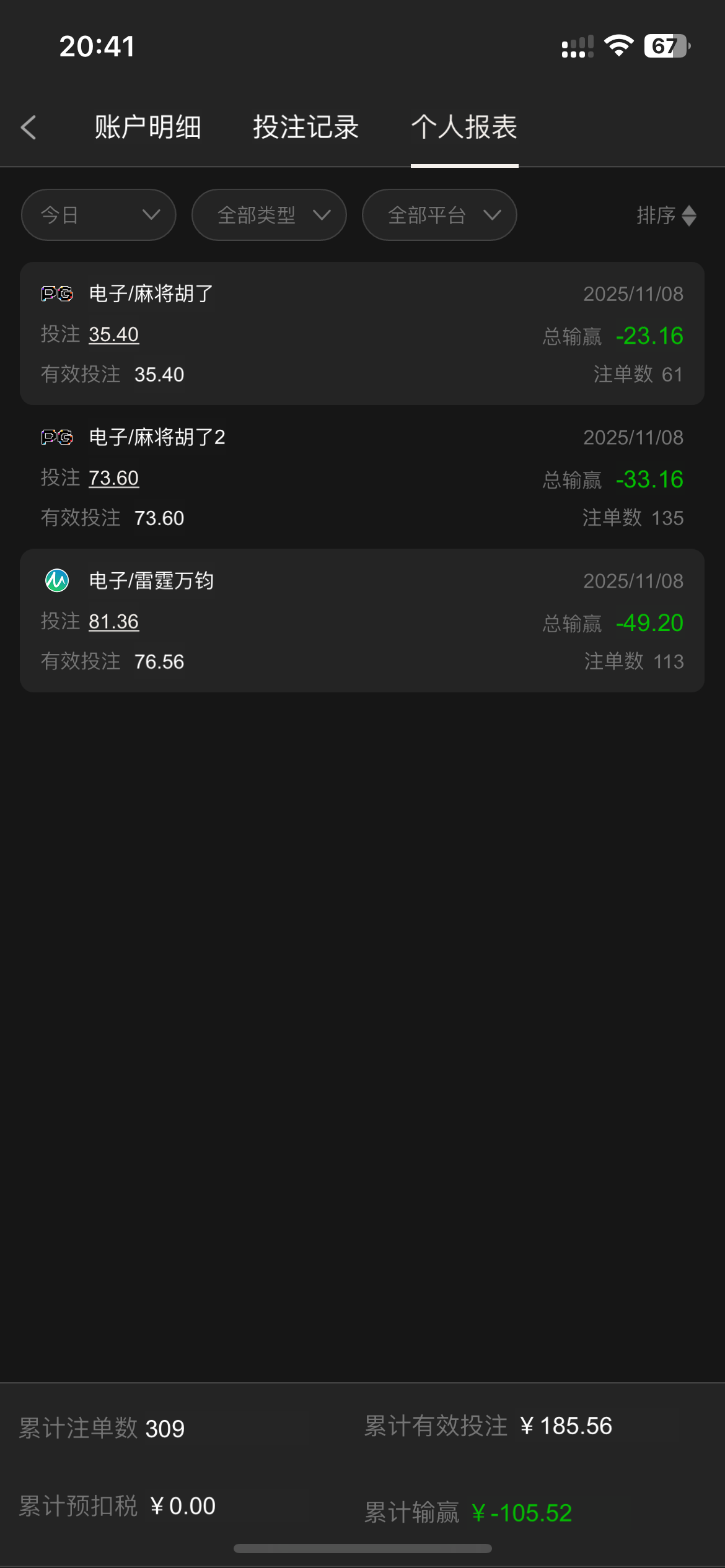Select the 雷霆万钧 record card
Viewport: 725px width, 1568px height.
[362, 620]
